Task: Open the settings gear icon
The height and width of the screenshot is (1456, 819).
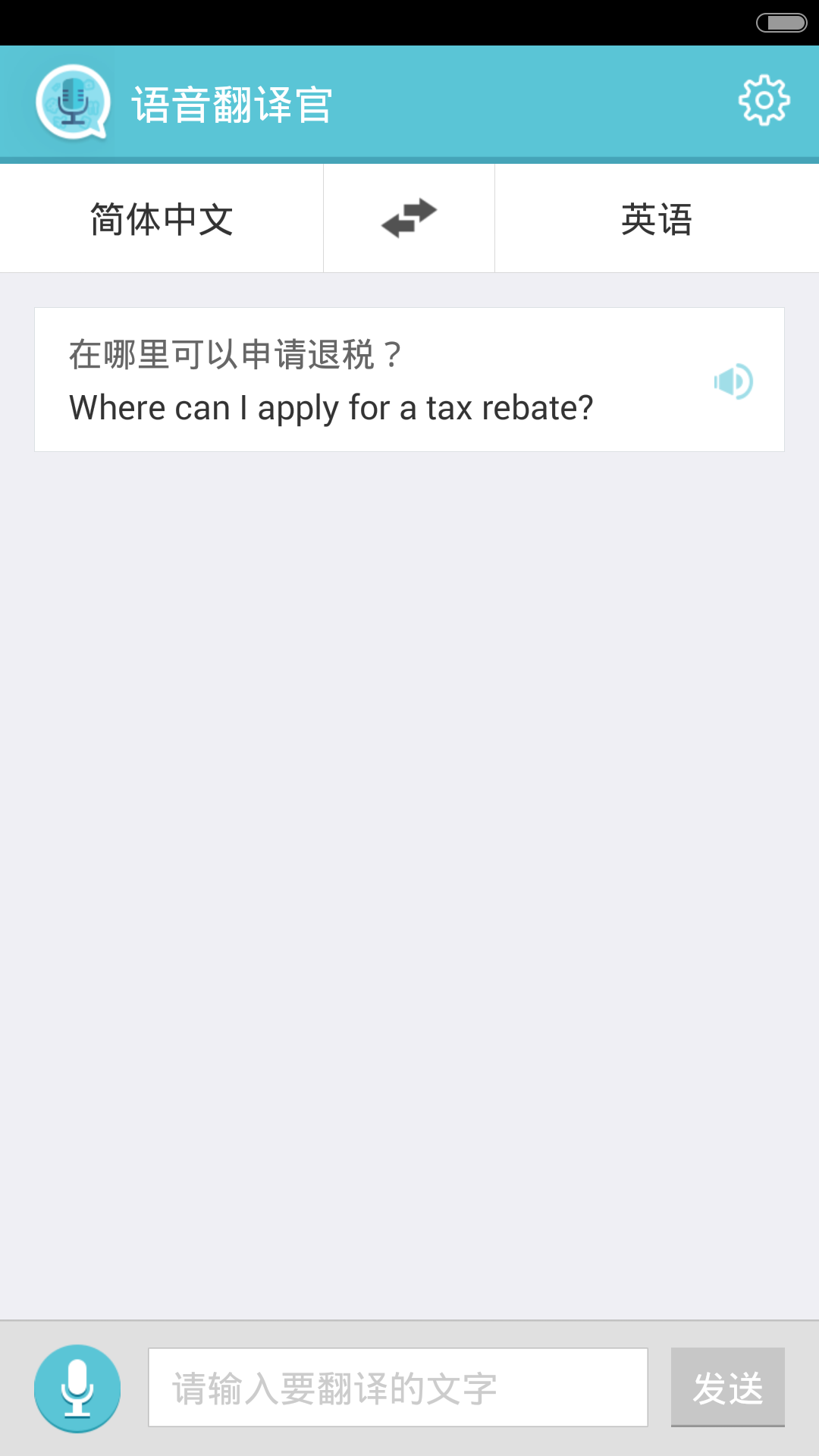Action: [764, 101]
